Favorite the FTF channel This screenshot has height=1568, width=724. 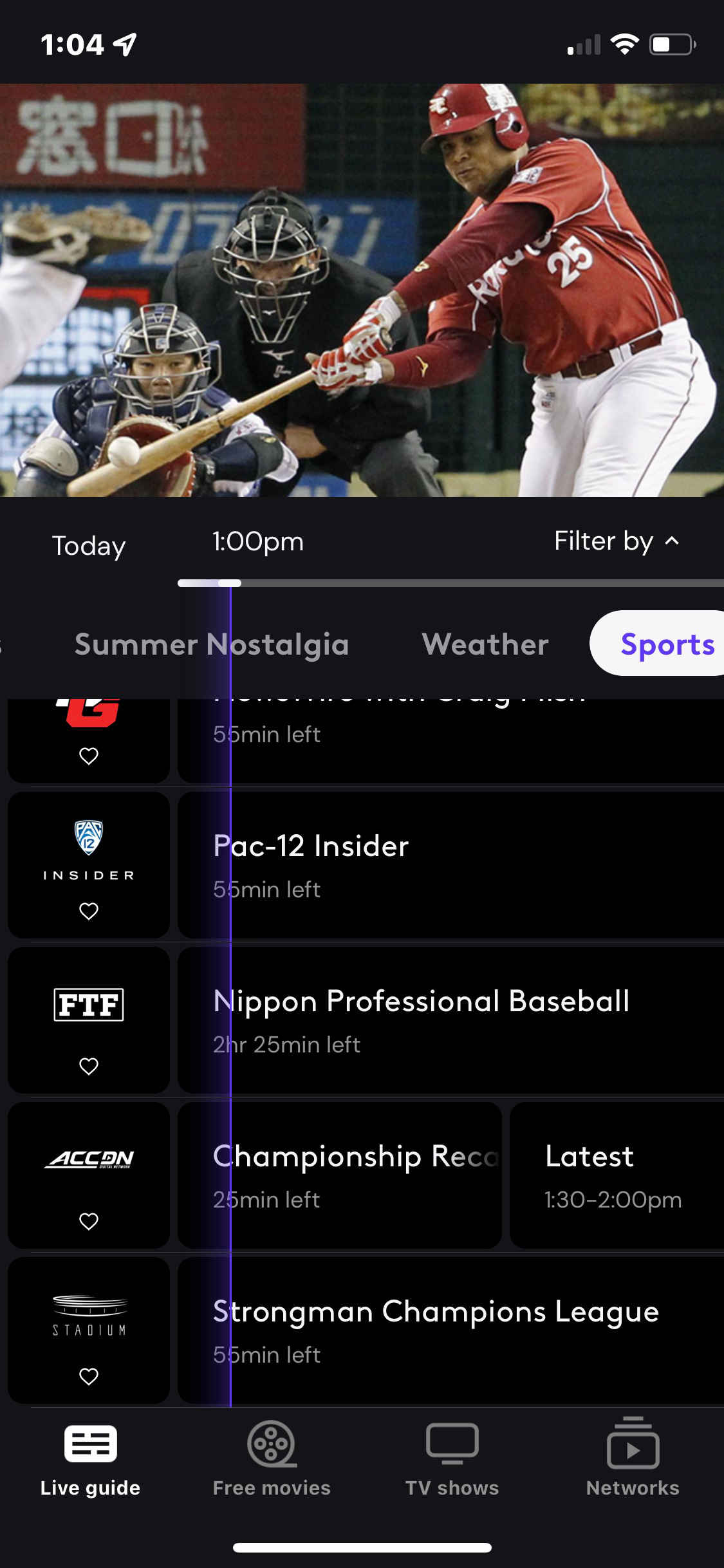[x=89, y=1066]
